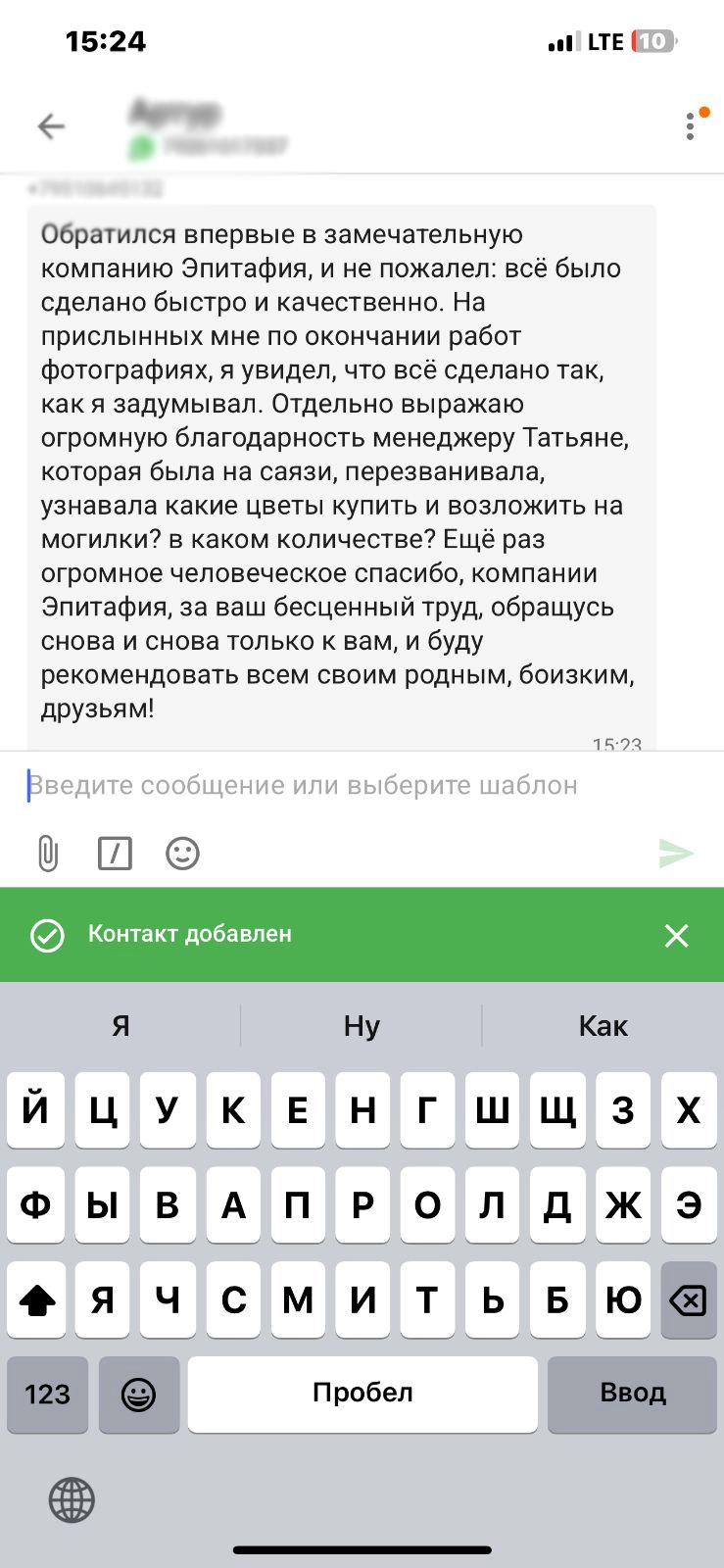Screen dimensions: 724x1568
Task: Open the emoji picker smiley icon
Action: point(182,854)
